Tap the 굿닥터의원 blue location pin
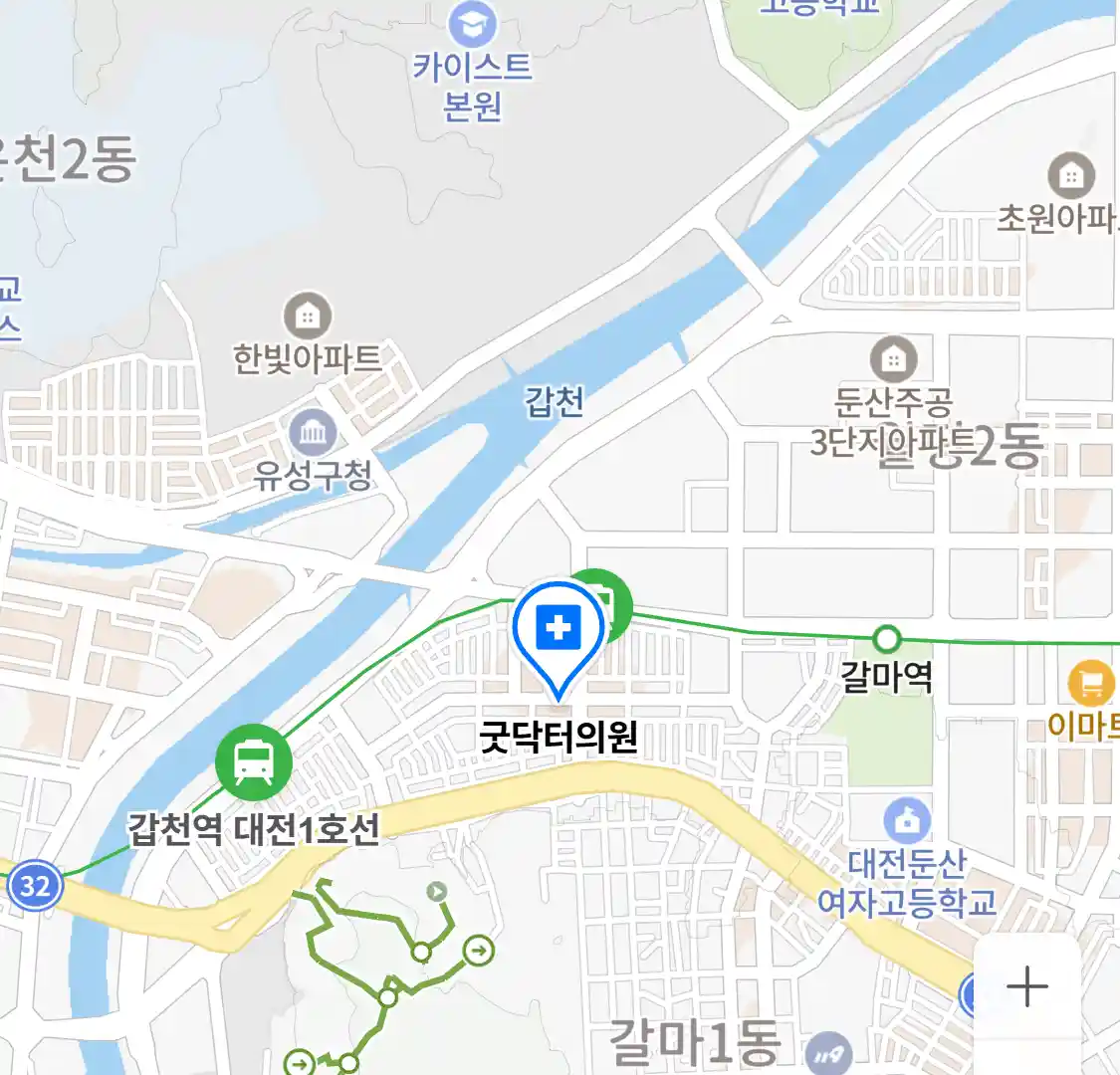 [x=559, y=630]
